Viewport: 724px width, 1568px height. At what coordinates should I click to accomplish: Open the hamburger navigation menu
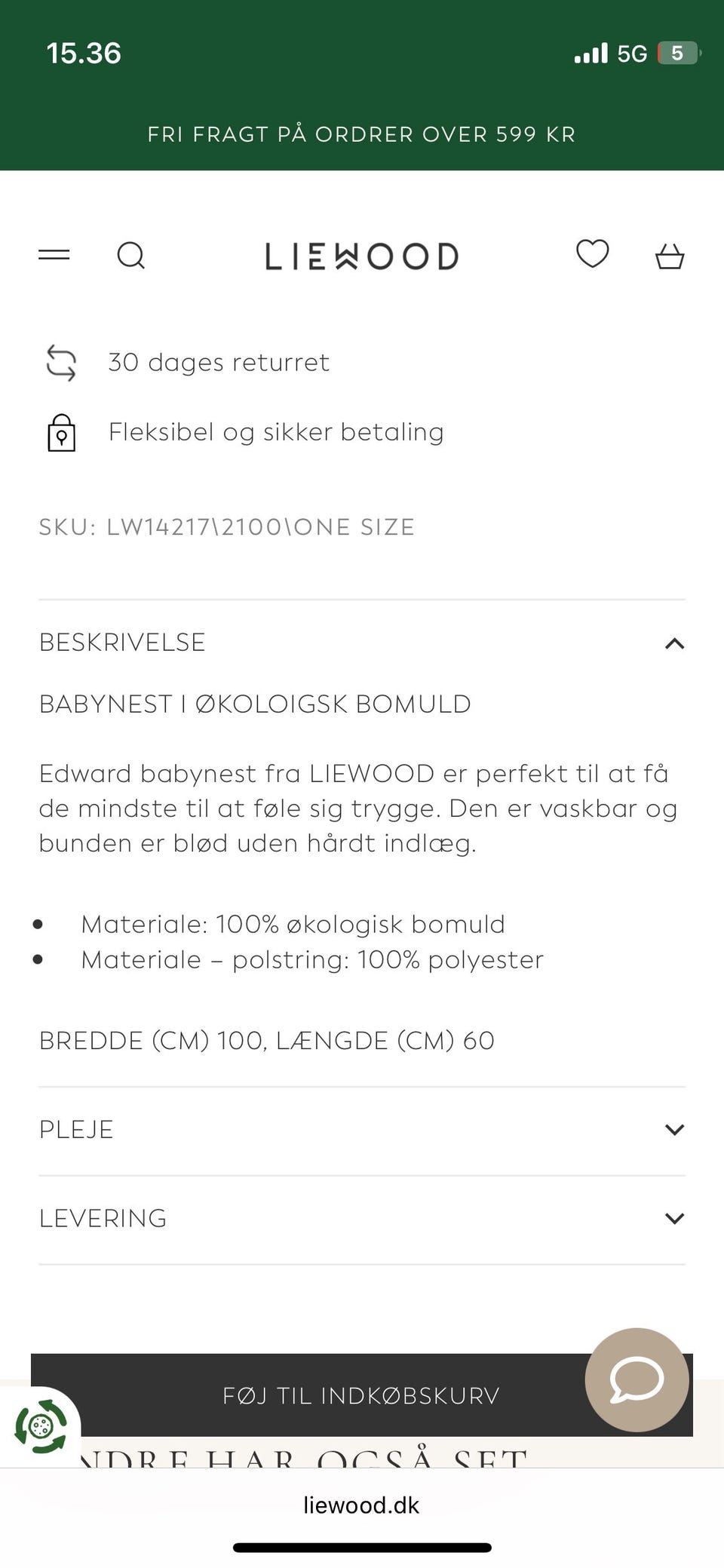click(x=54, y=255)
